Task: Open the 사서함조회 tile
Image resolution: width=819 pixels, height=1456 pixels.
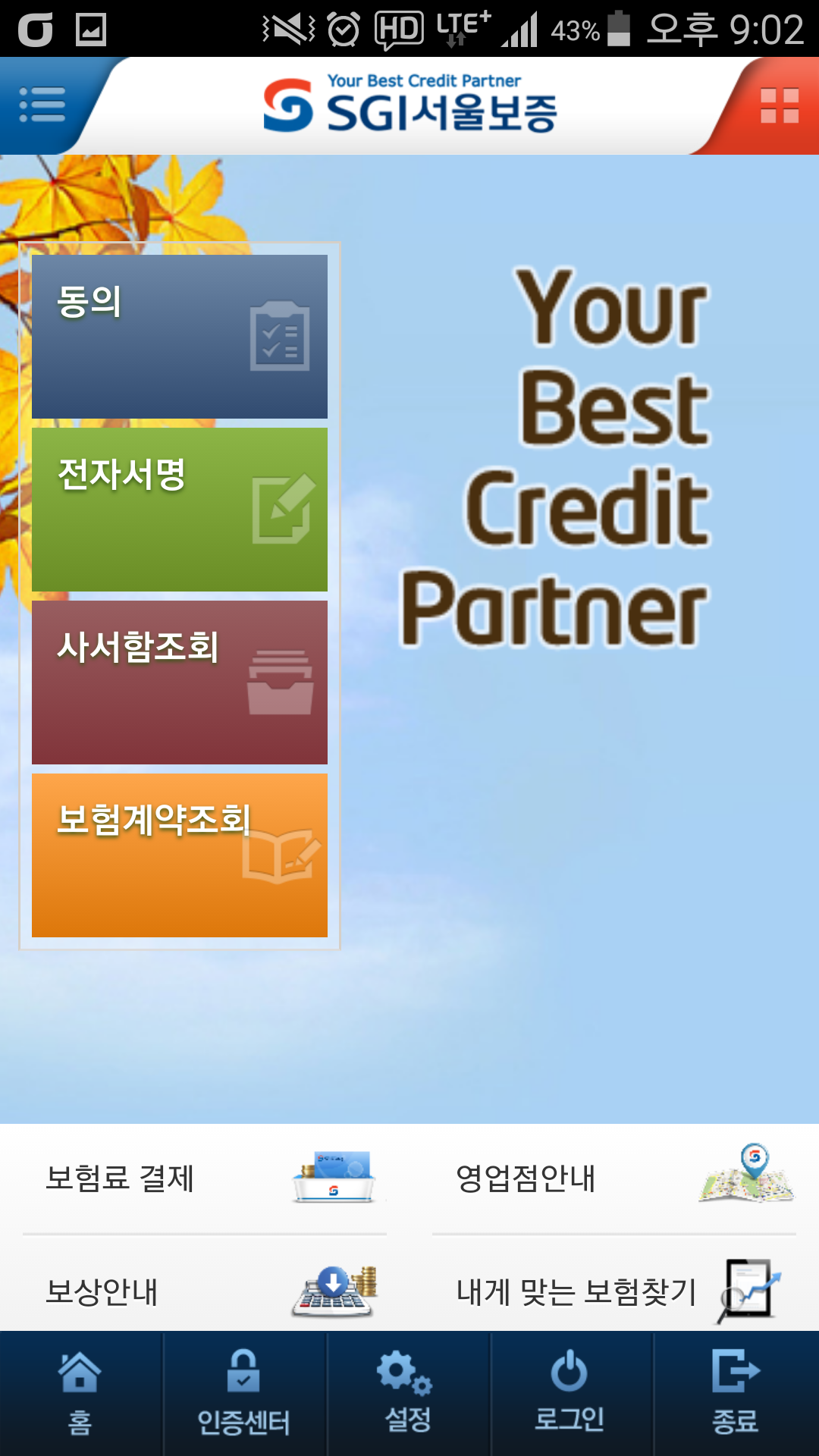Action: tap(180, 682)
